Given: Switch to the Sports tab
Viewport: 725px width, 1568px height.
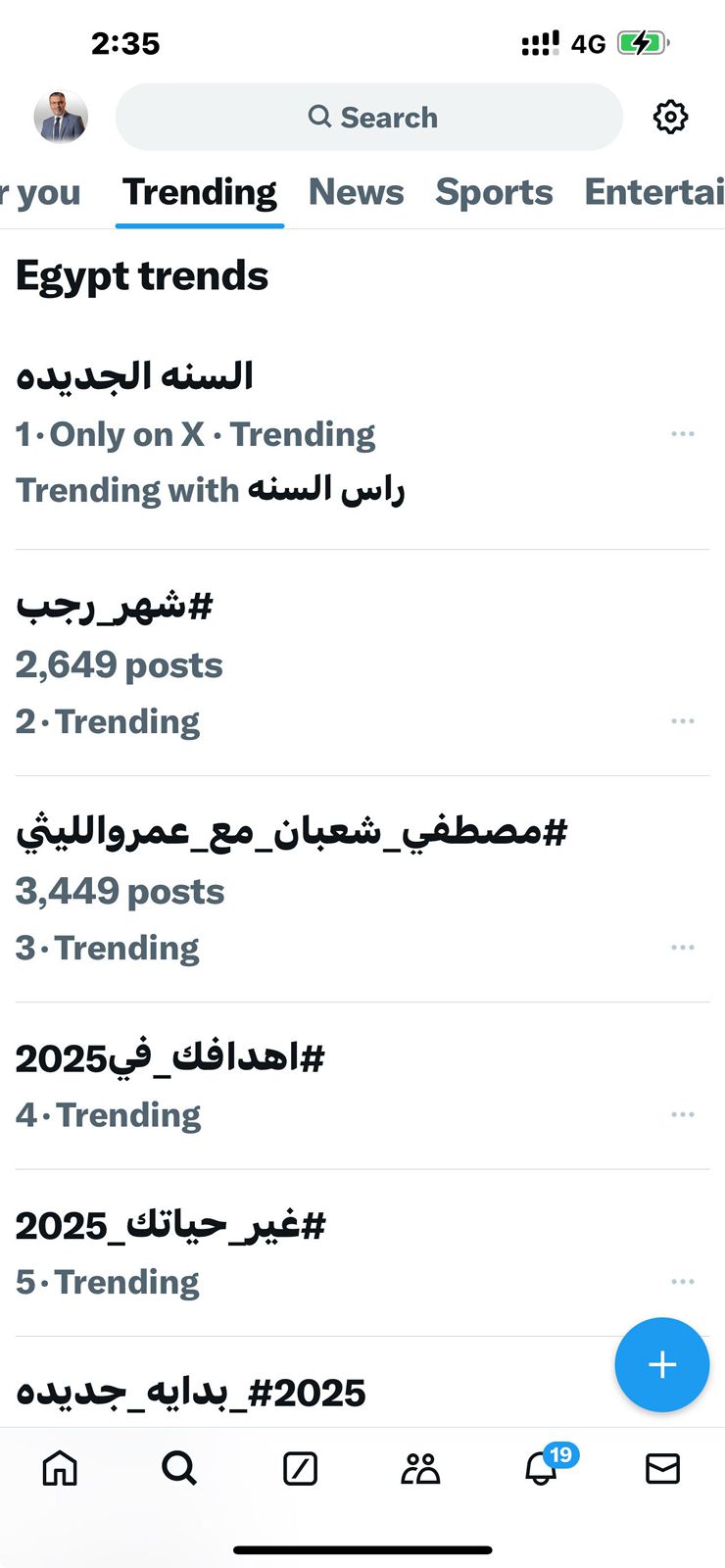Looking at the screenshot, I should tap(494, 192).
